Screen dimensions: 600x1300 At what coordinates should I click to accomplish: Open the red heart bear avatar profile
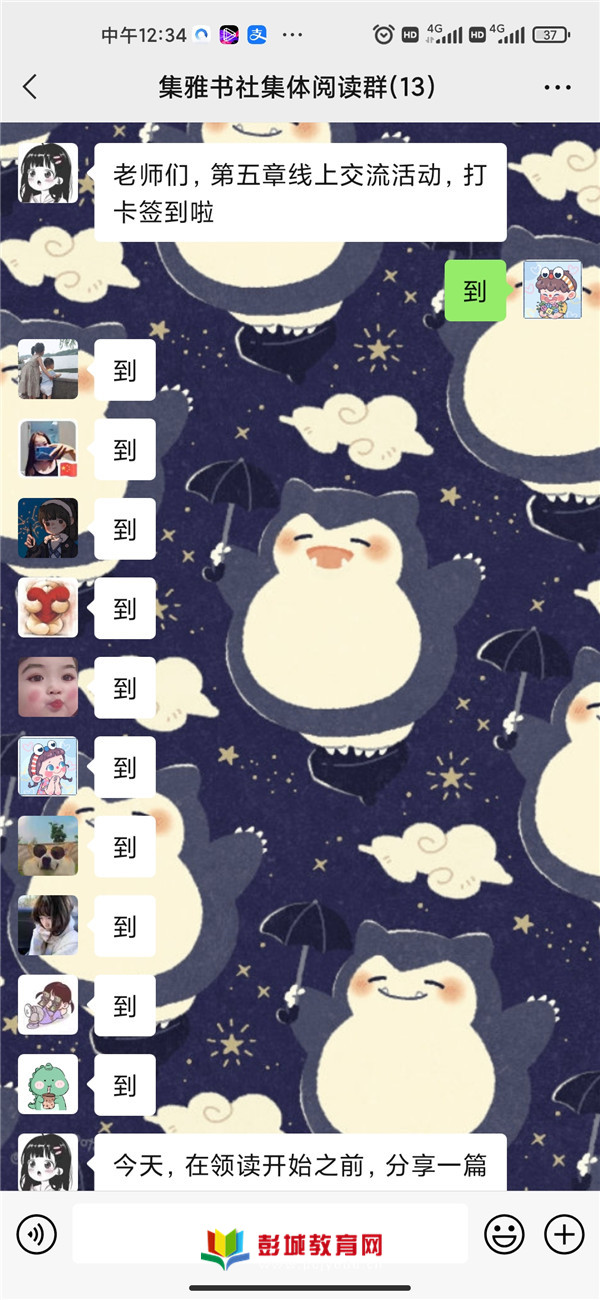tap(47, 607)
